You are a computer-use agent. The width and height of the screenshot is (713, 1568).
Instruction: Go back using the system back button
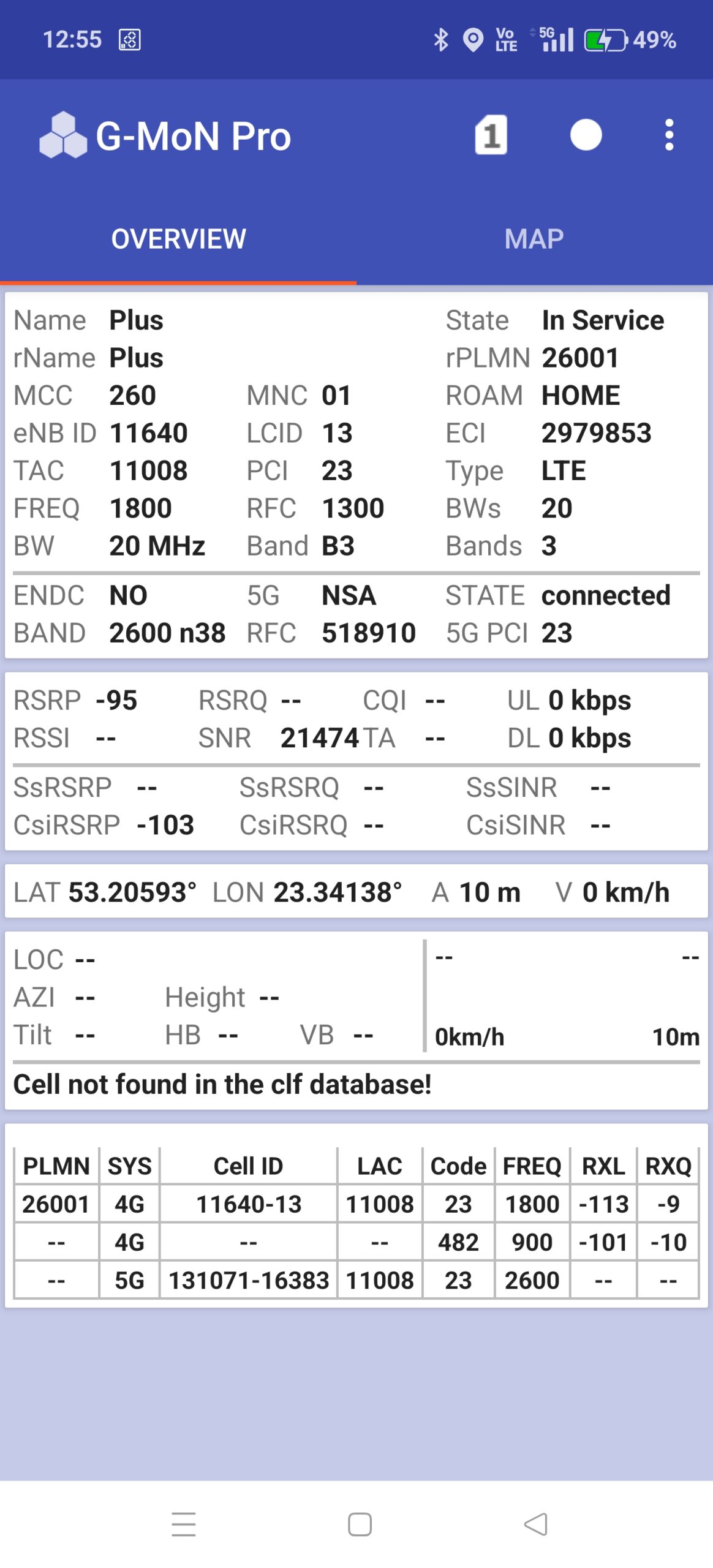[x=535, y=1523]
